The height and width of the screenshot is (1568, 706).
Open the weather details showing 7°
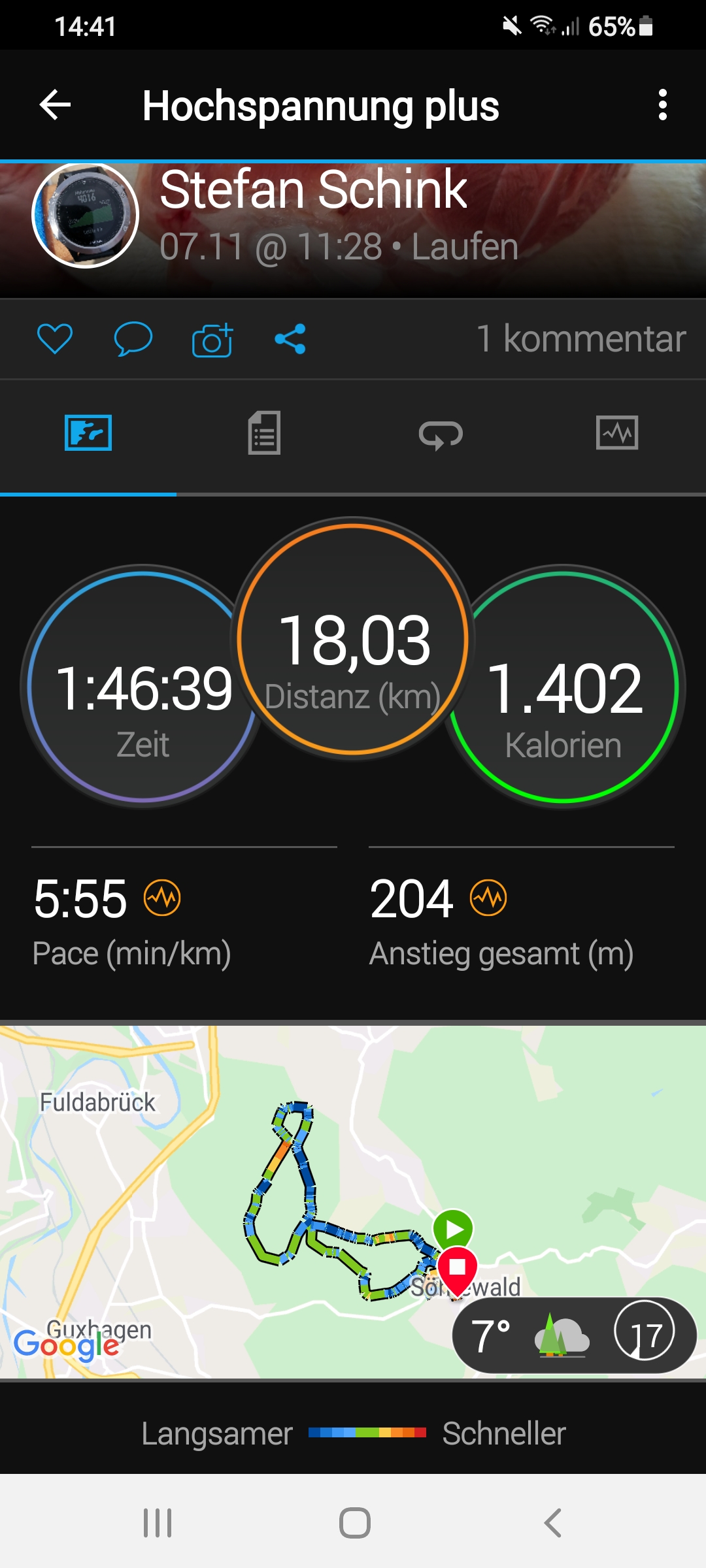click(574, 1335)
